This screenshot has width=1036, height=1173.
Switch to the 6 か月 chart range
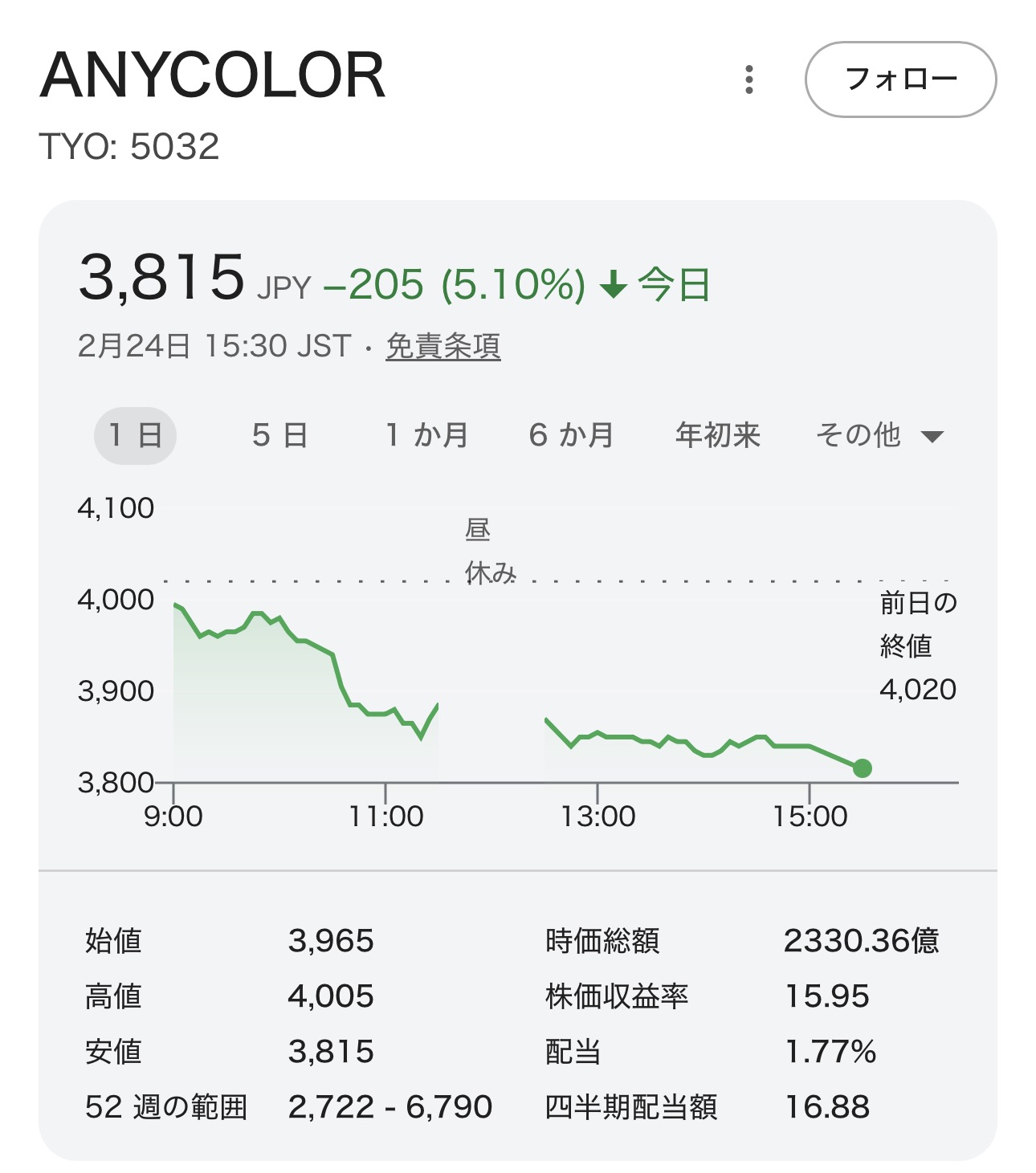click(571, 436)
